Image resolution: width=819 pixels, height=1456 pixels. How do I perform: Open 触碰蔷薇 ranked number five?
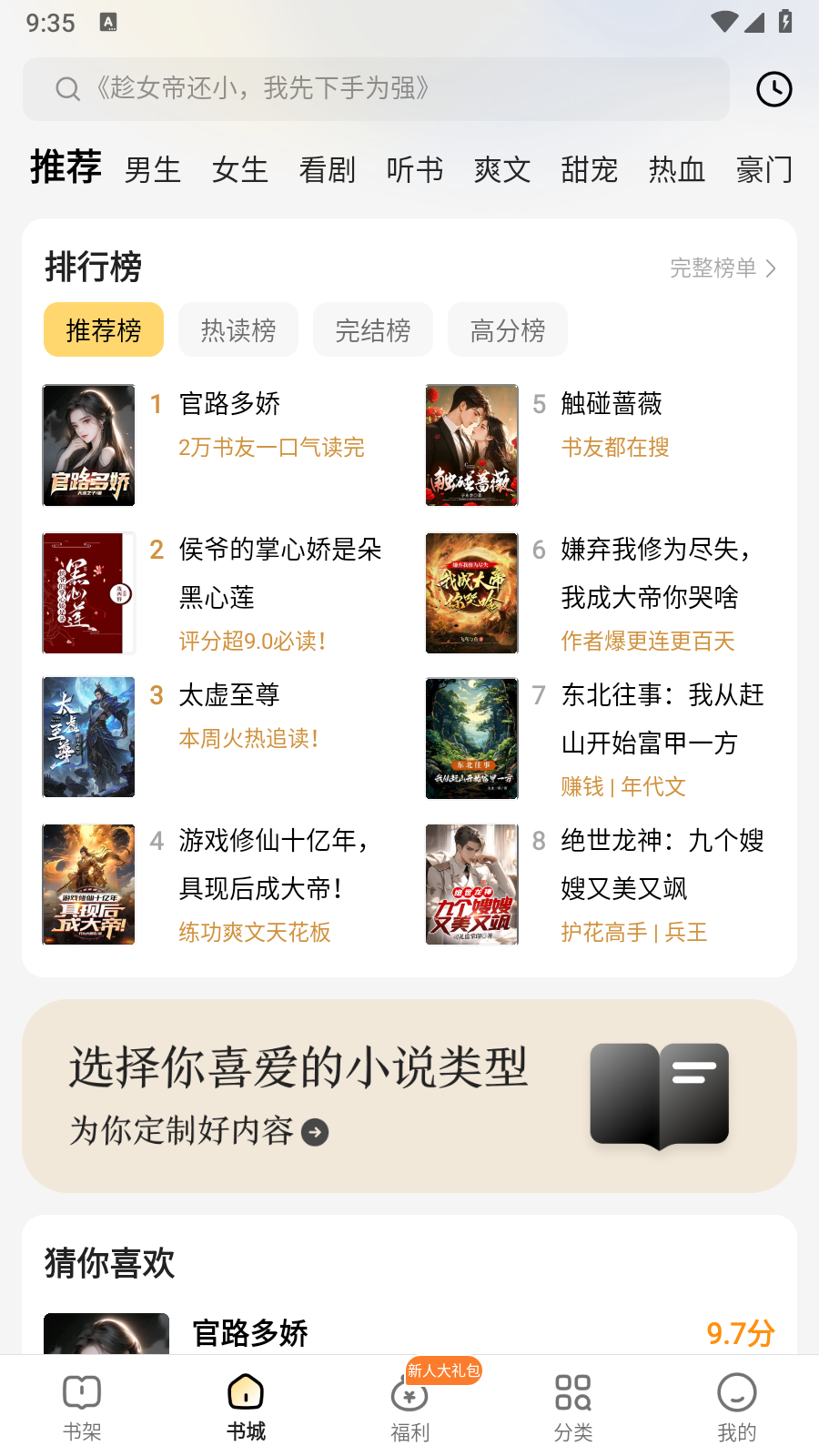click(x=612, y=404)
